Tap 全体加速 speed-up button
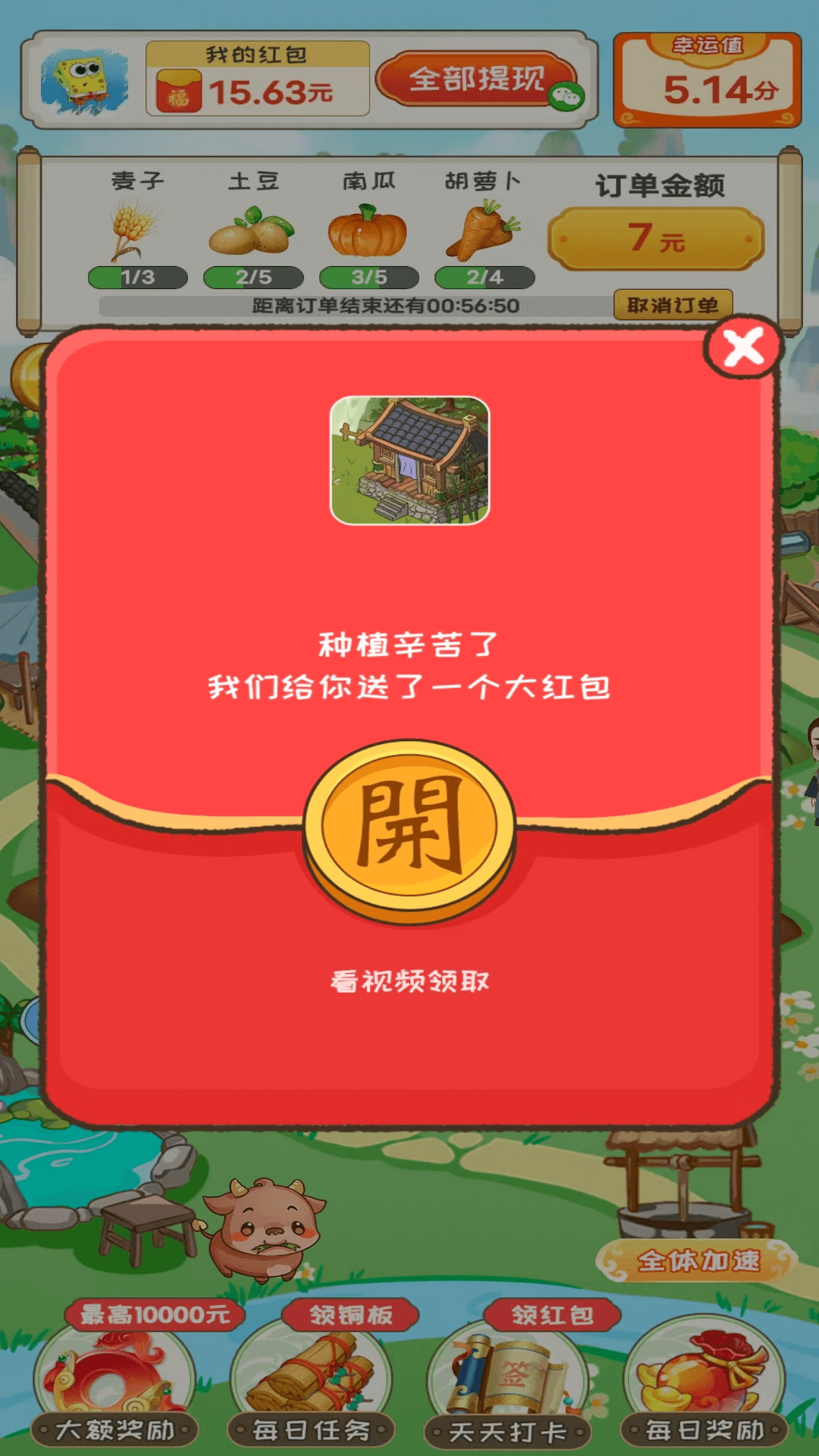Screen dimensions: 819x1456 coord(698,1260)
